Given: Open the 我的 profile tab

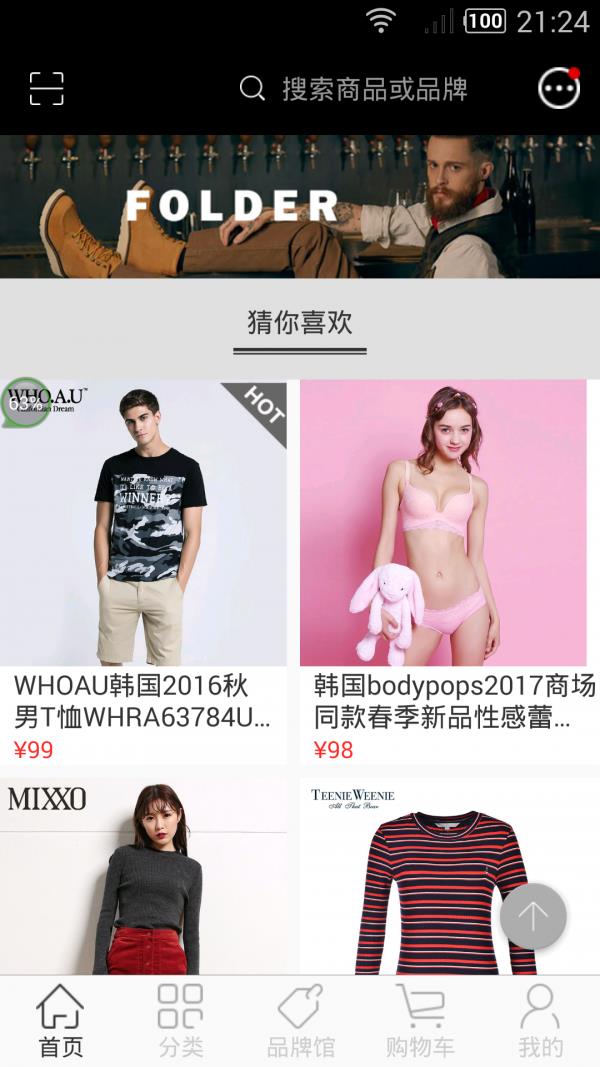Looking at the screenshot, I should click(x=540, y=1021).
